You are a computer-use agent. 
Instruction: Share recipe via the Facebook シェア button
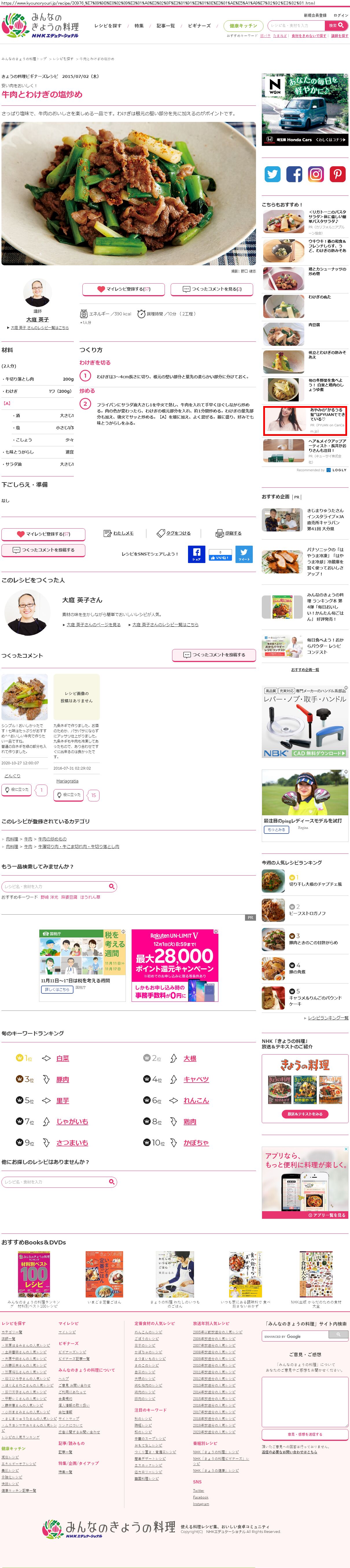pos(196,554)
